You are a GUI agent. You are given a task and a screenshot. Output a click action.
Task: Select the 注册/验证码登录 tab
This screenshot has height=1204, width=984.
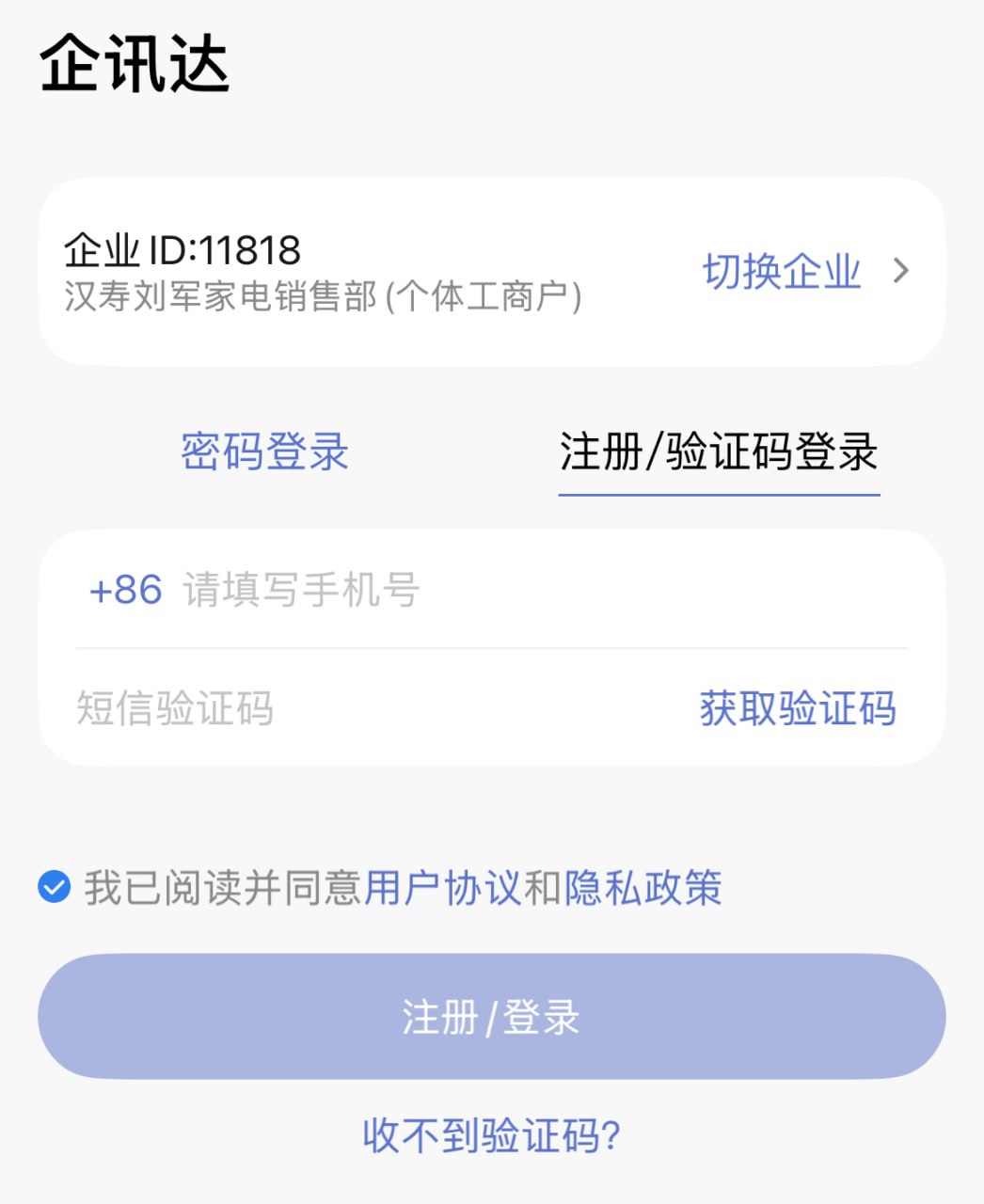[719, 451]
